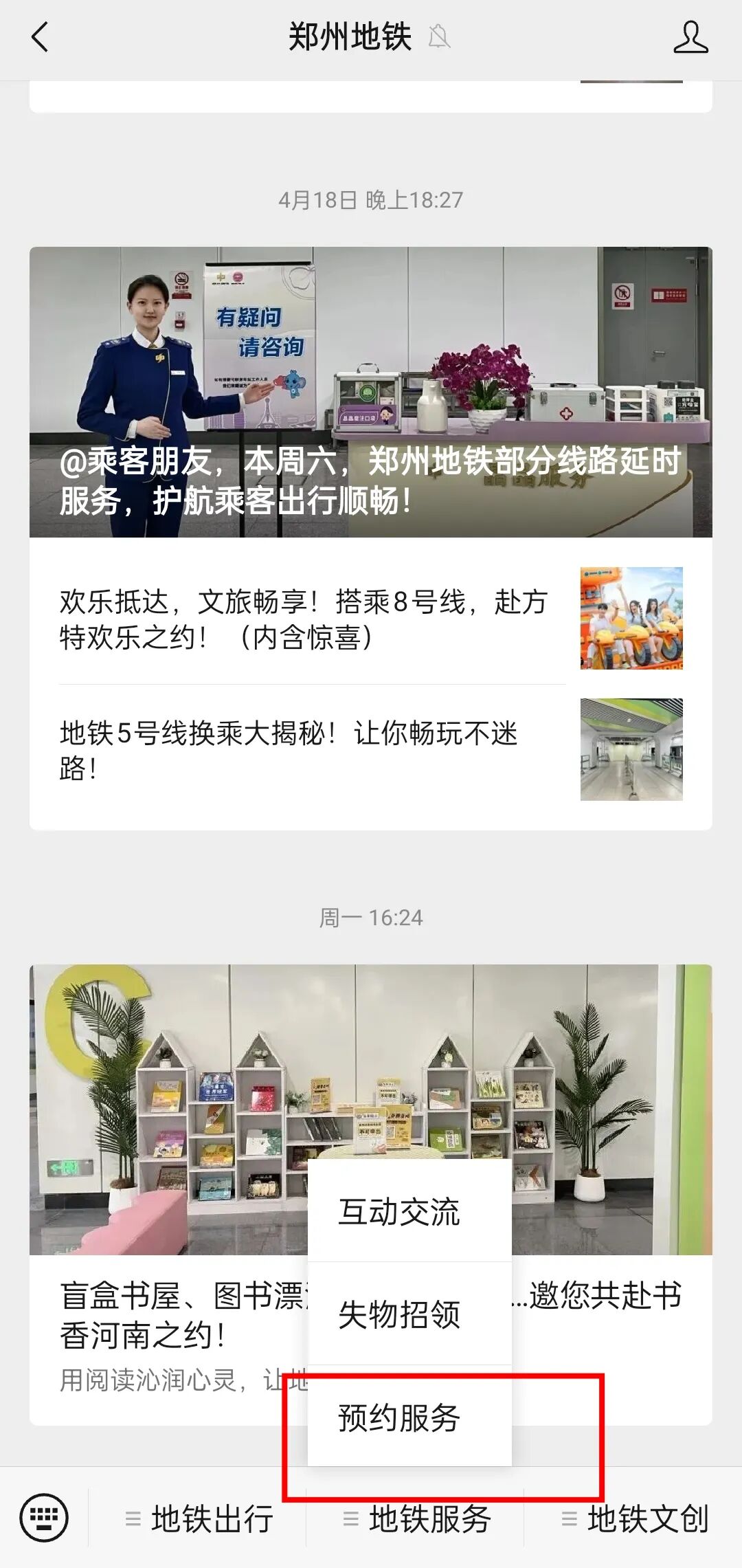Switch to keyboard input mode

tap(44, 1517)
